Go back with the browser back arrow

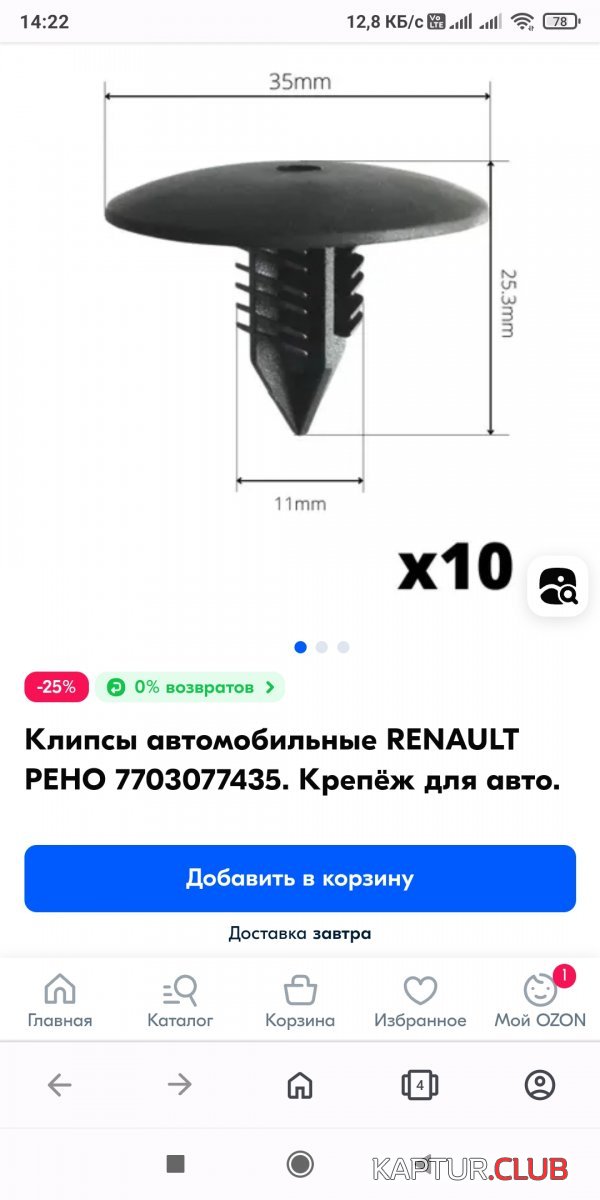60,1084
